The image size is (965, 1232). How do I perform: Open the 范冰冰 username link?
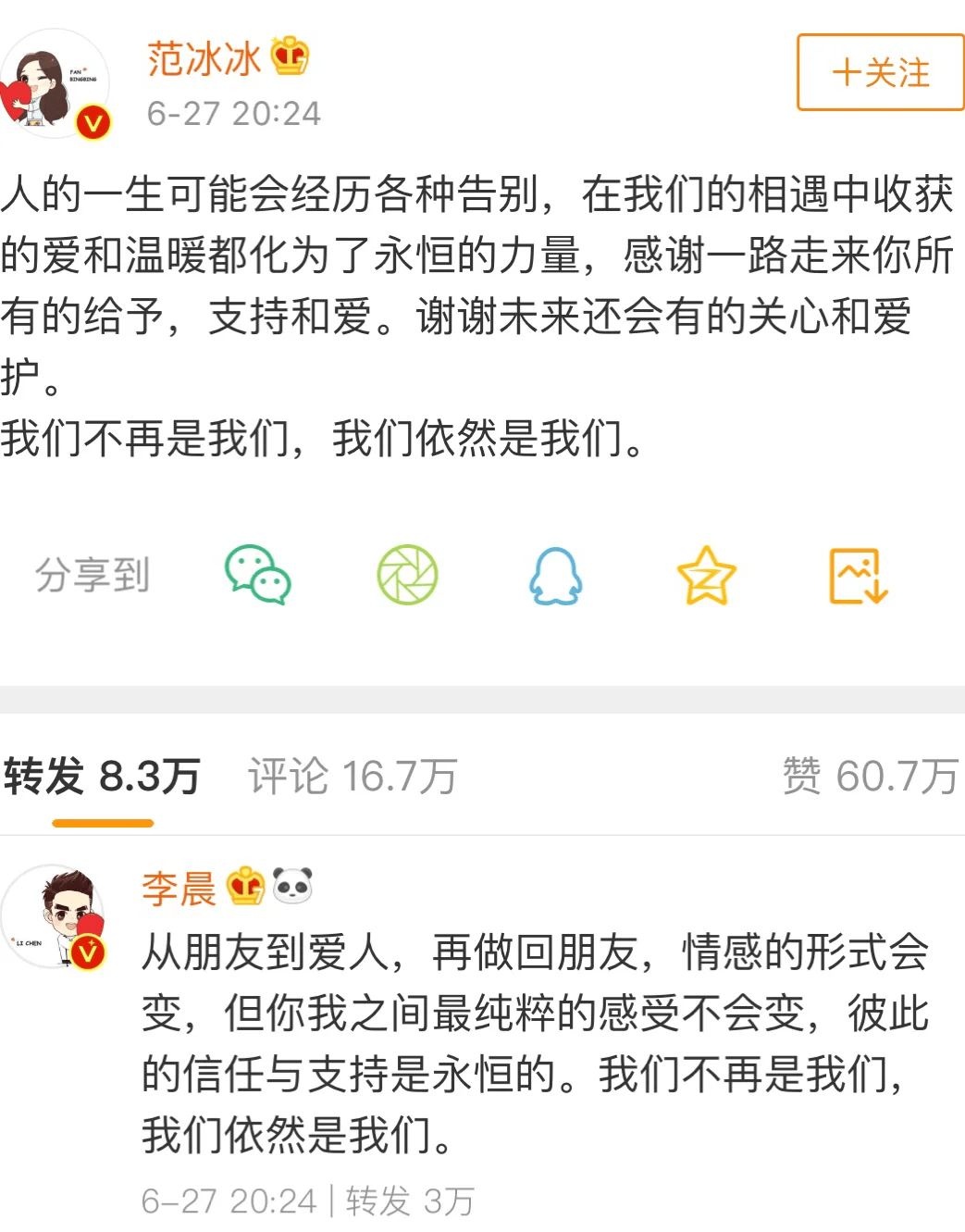[x=204, y=59]
